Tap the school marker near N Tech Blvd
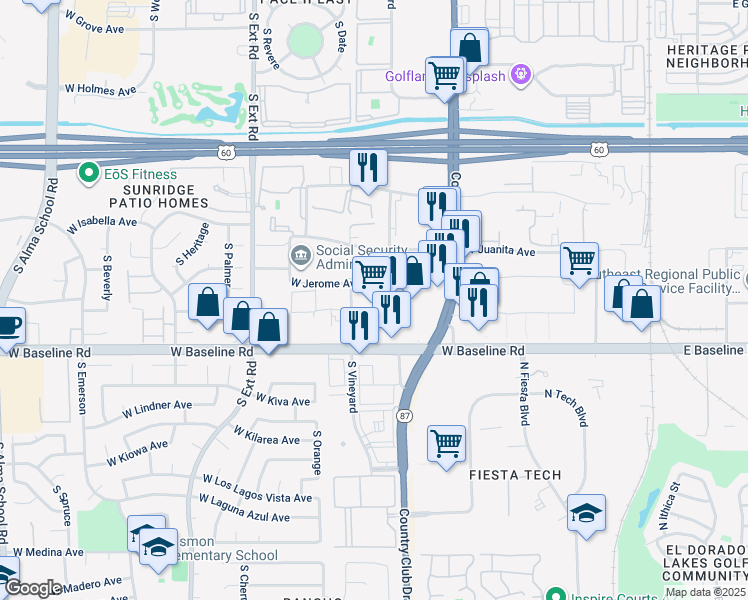 pos(586,514)
